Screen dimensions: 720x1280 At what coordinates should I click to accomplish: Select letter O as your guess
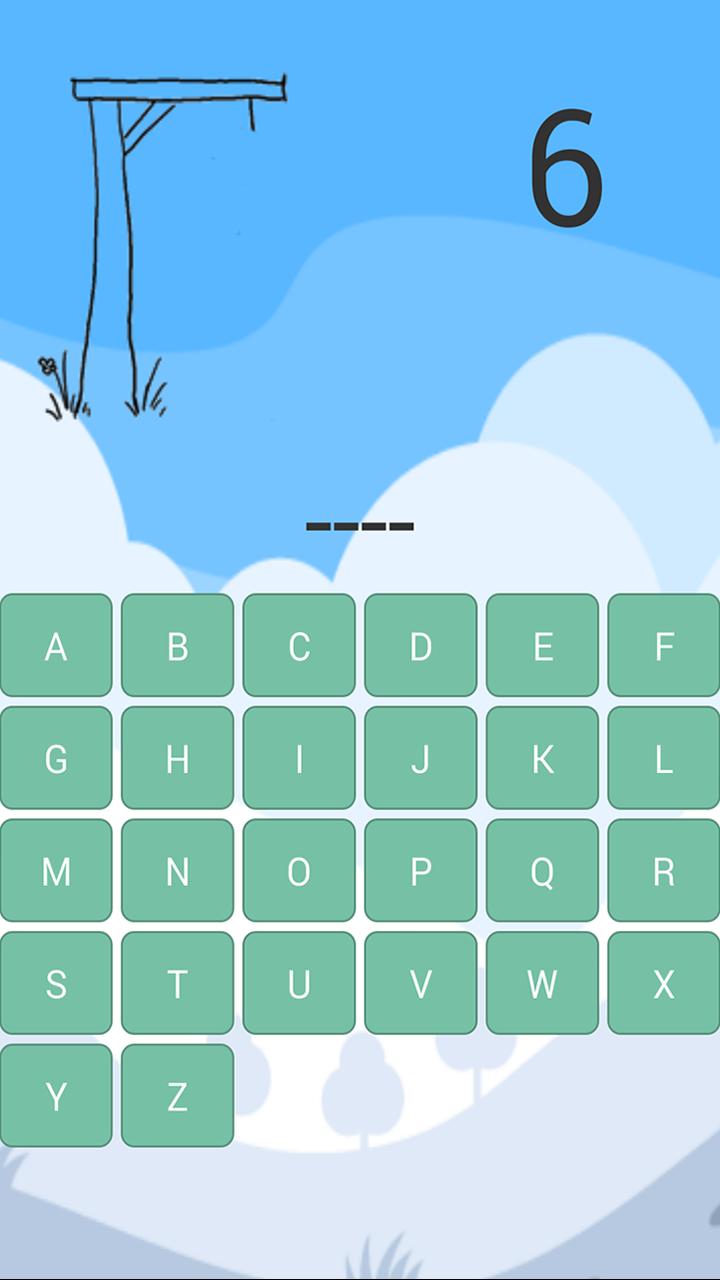299,871
